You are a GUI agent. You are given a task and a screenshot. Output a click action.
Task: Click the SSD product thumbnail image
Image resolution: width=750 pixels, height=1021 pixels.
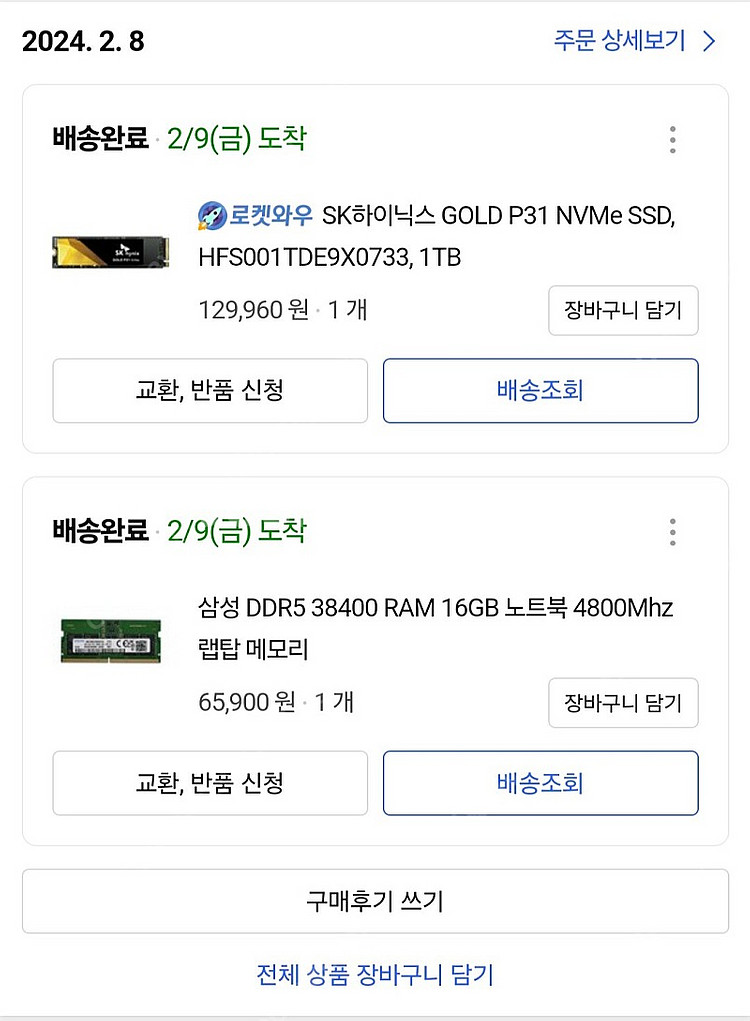coord(110,252)
